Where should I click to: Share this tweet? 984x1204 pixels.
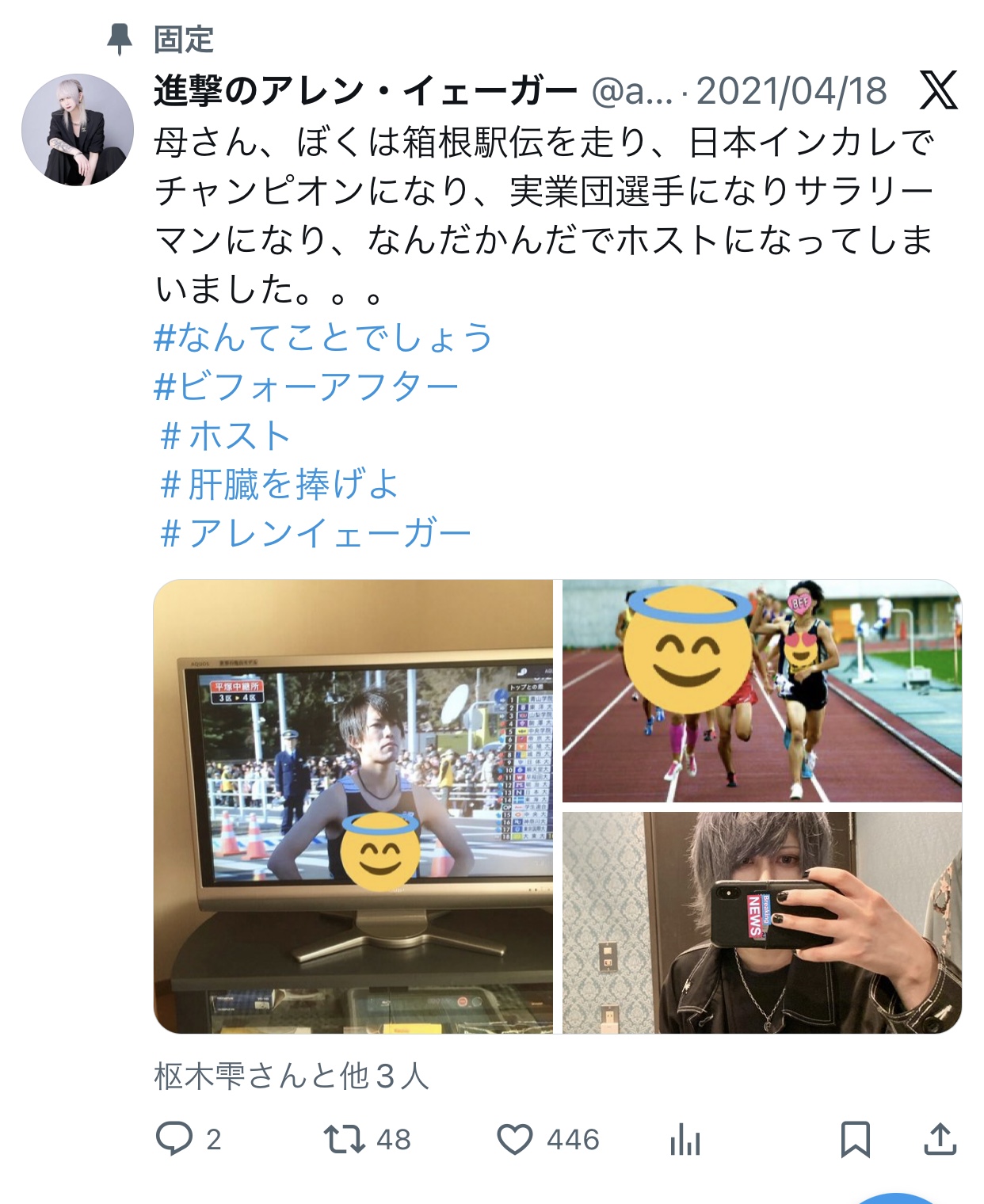point(940,1139)
